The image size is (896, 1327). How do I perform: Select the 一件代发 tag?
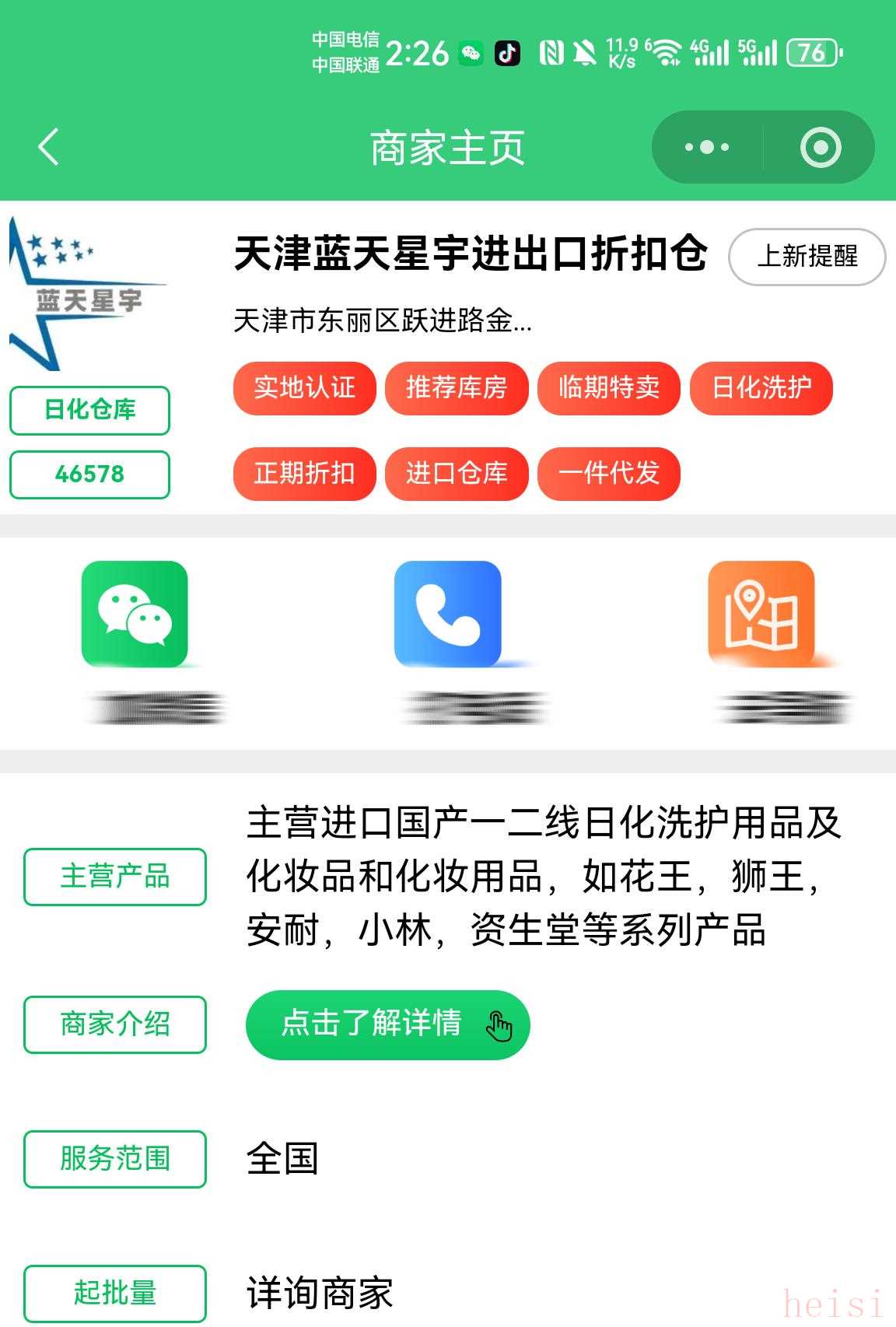pos(609,473)
